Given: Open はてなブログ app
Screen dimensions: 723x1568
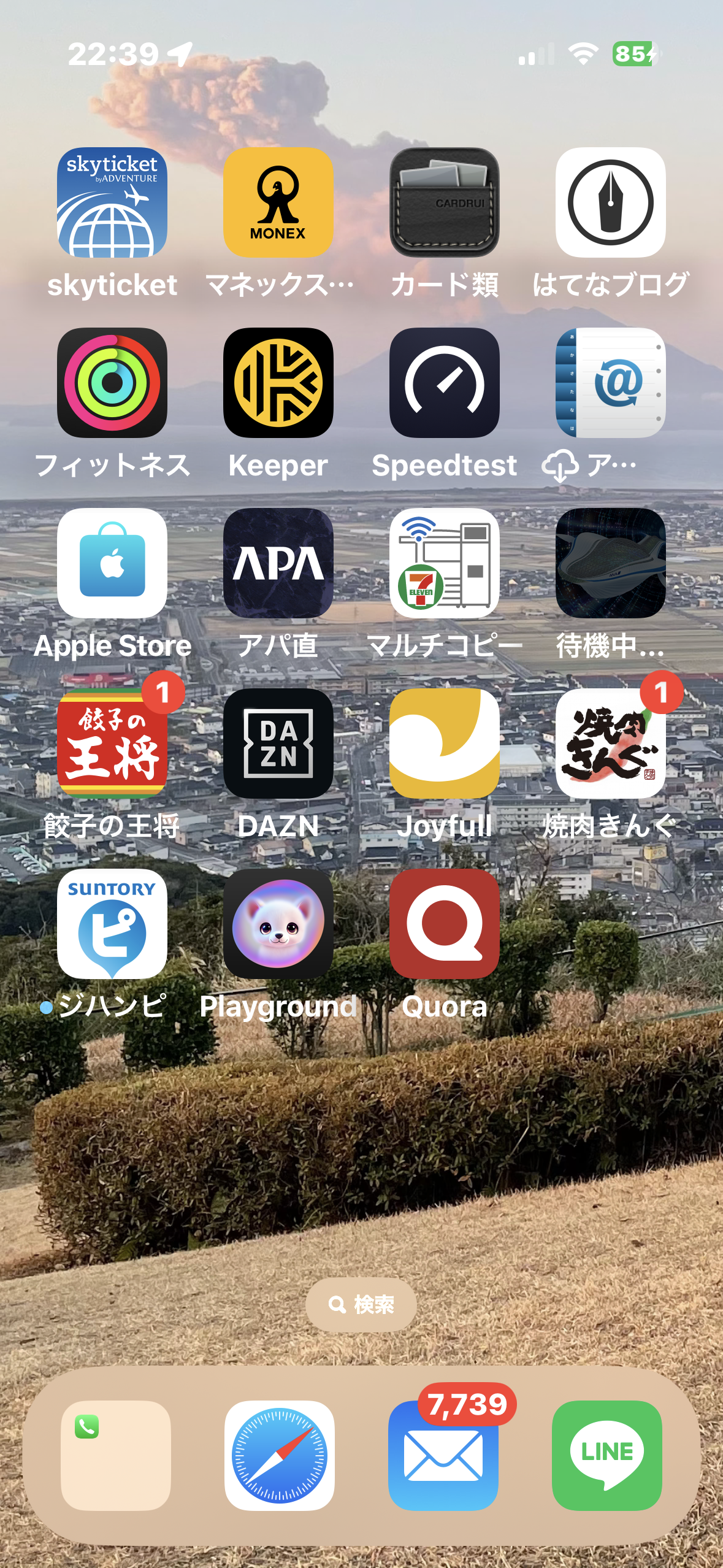Looking at the screenshot, I should click(610, 202).
